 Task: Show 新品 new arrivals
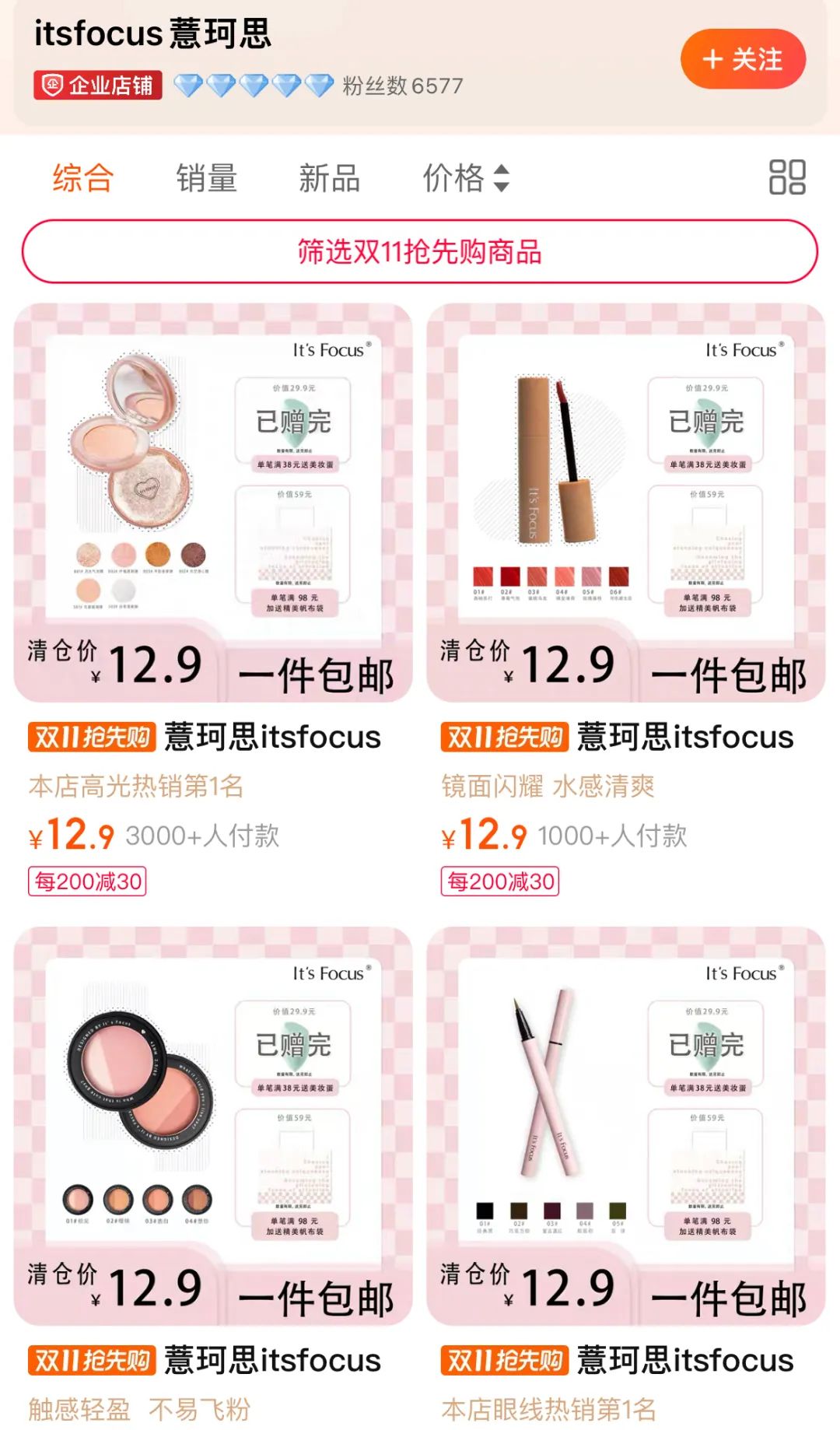coord(329,178)
